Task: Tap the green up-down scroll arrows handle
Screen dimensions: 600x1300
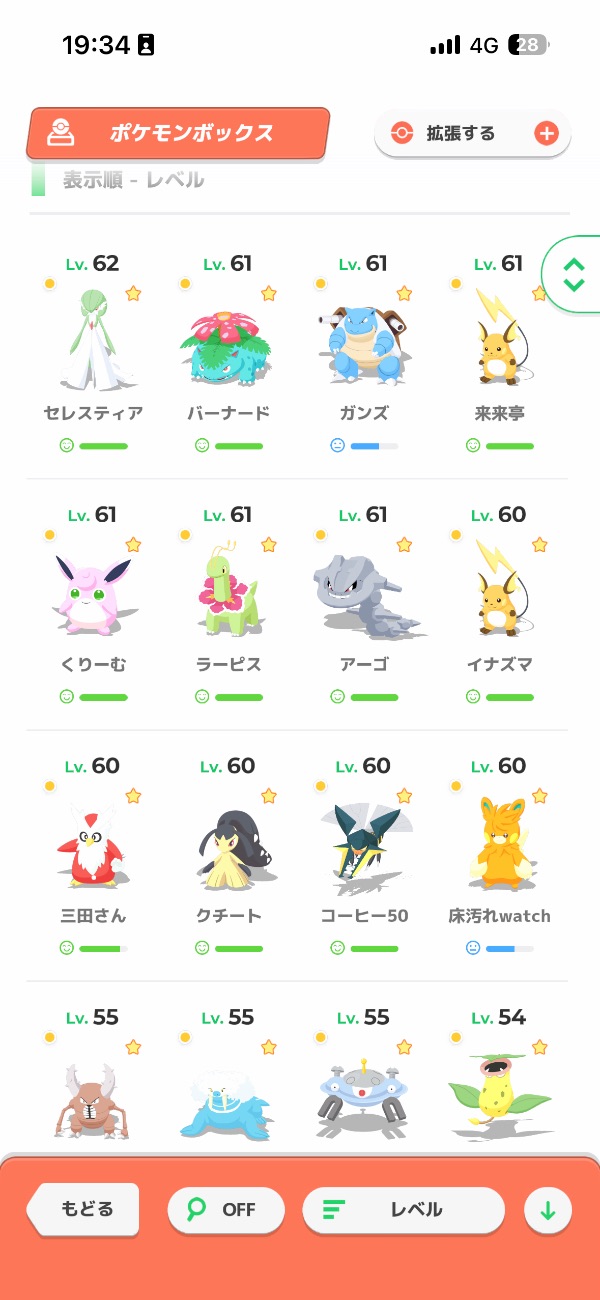Action: coord(574,275)
